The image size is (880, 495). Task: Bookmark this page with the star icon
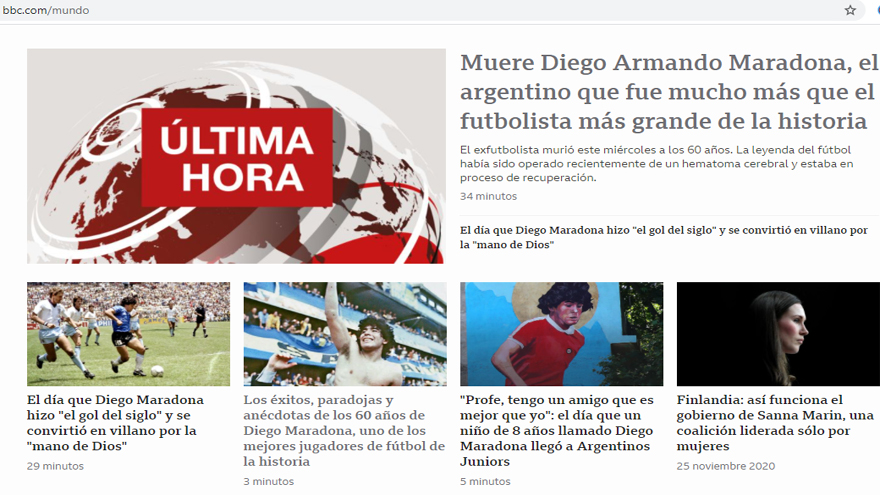(x=850, y=10)
